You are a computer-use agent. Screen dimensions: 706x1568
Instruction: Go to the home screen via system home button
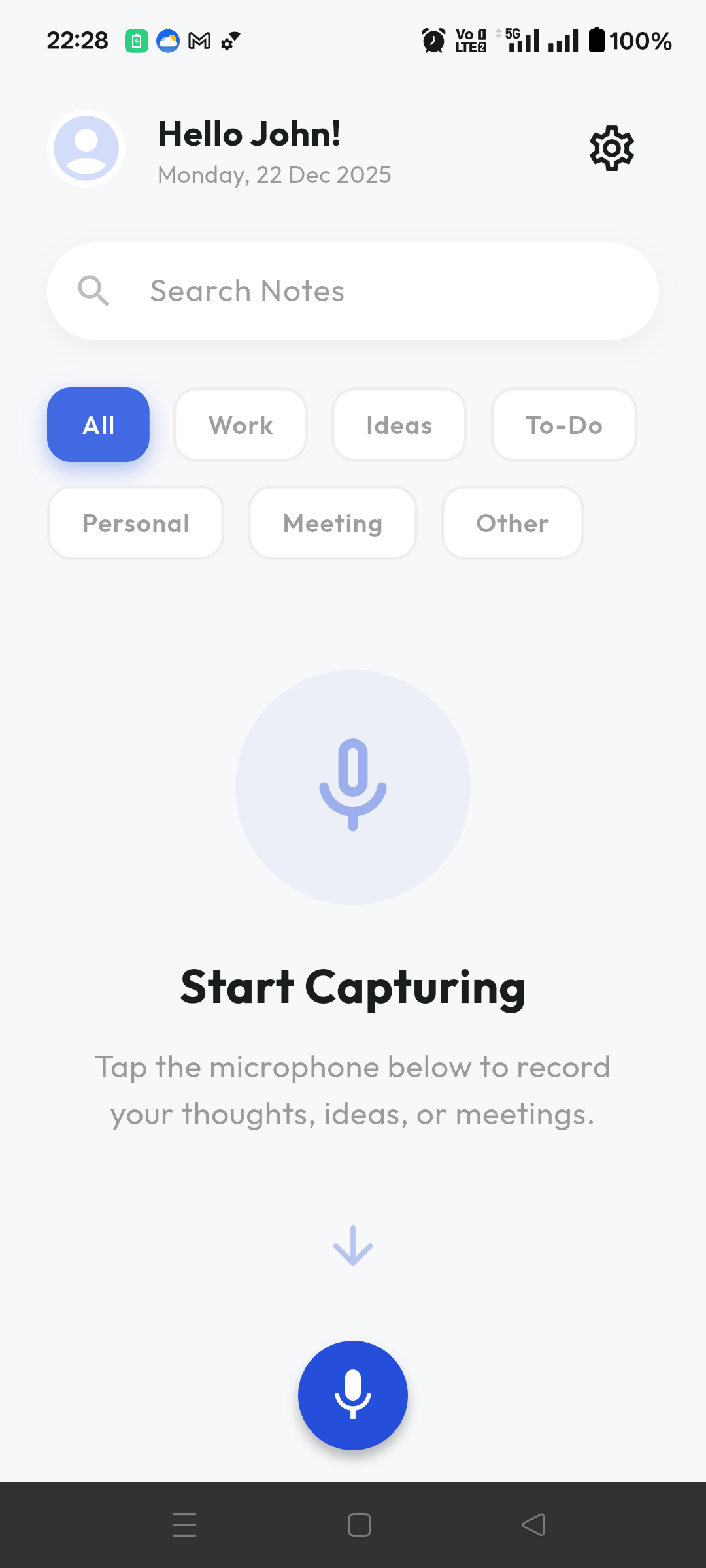coord(360,1525)
